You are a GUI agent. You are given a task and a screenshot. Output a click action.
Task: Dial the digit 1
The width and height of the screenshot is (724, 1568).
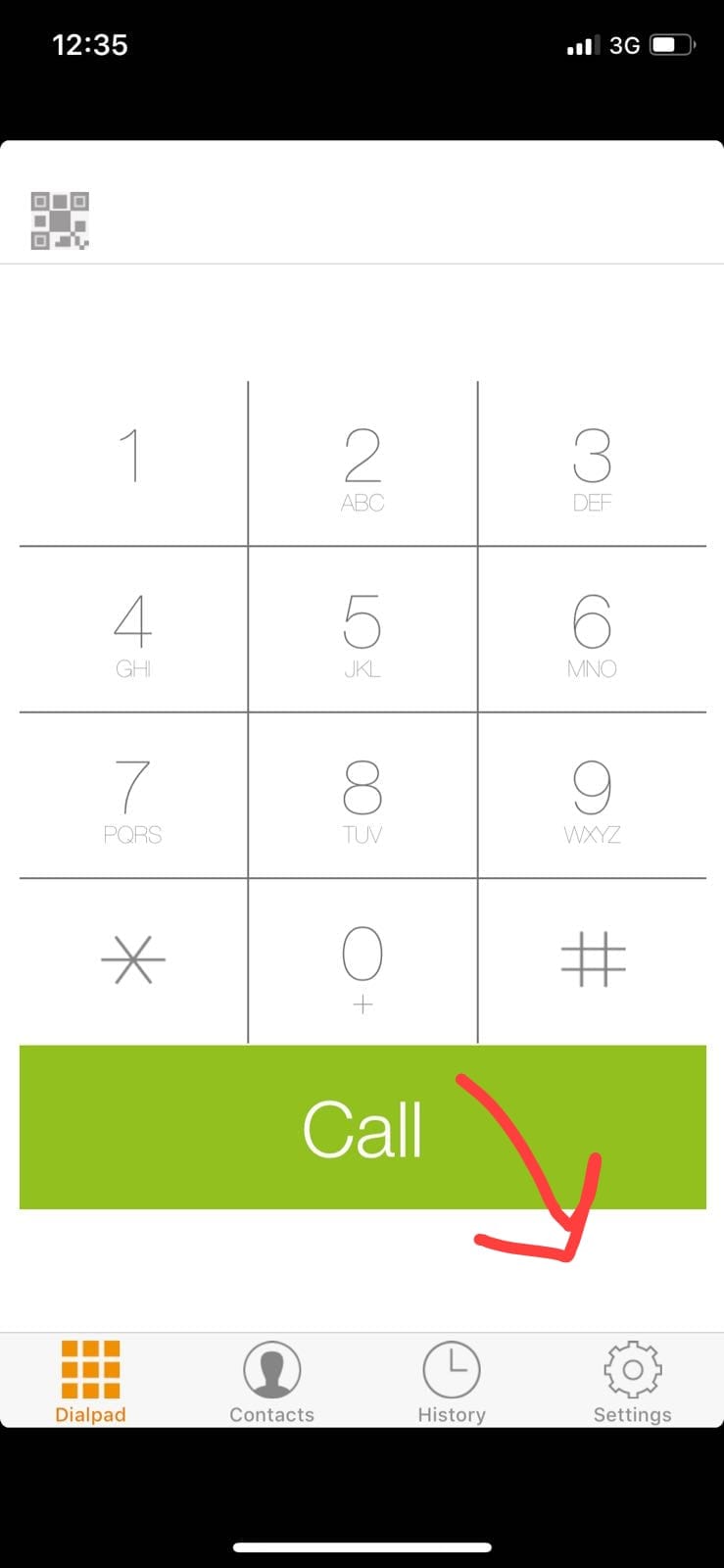(132, 464)
